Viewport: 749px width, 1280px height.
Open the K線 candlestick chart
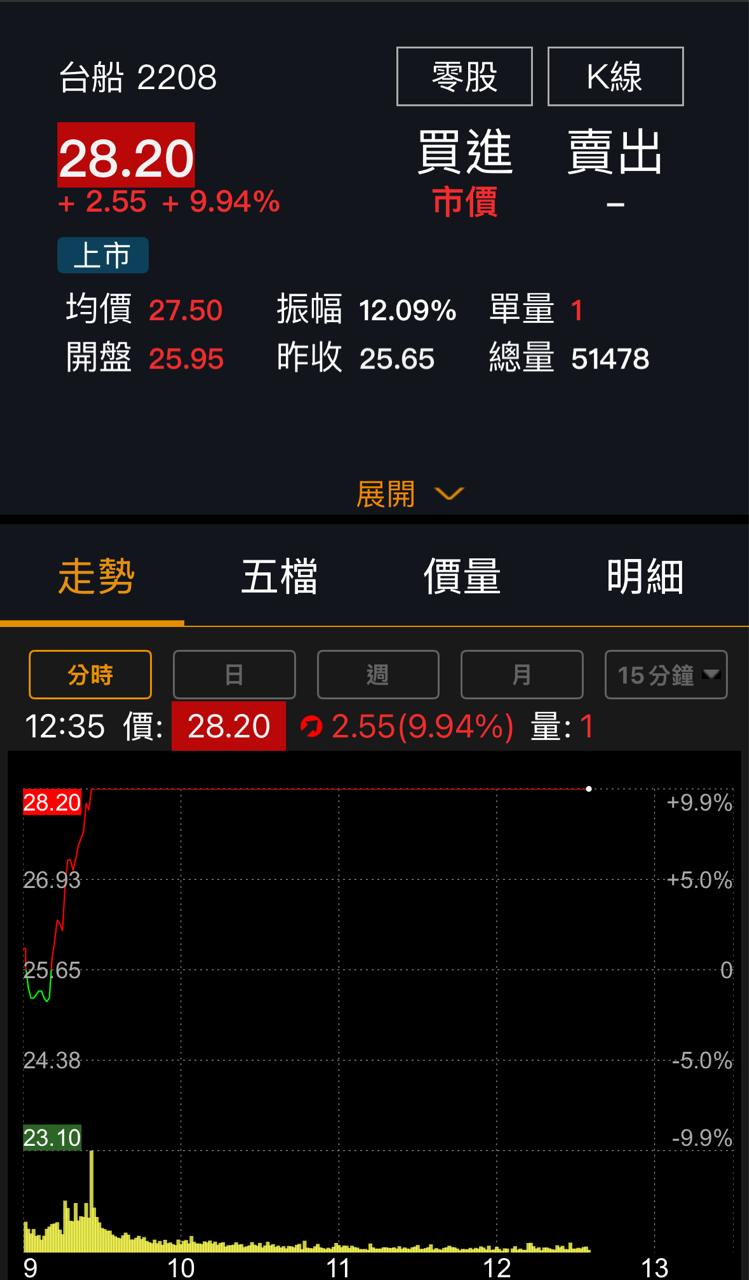click(x=615, y=77)
